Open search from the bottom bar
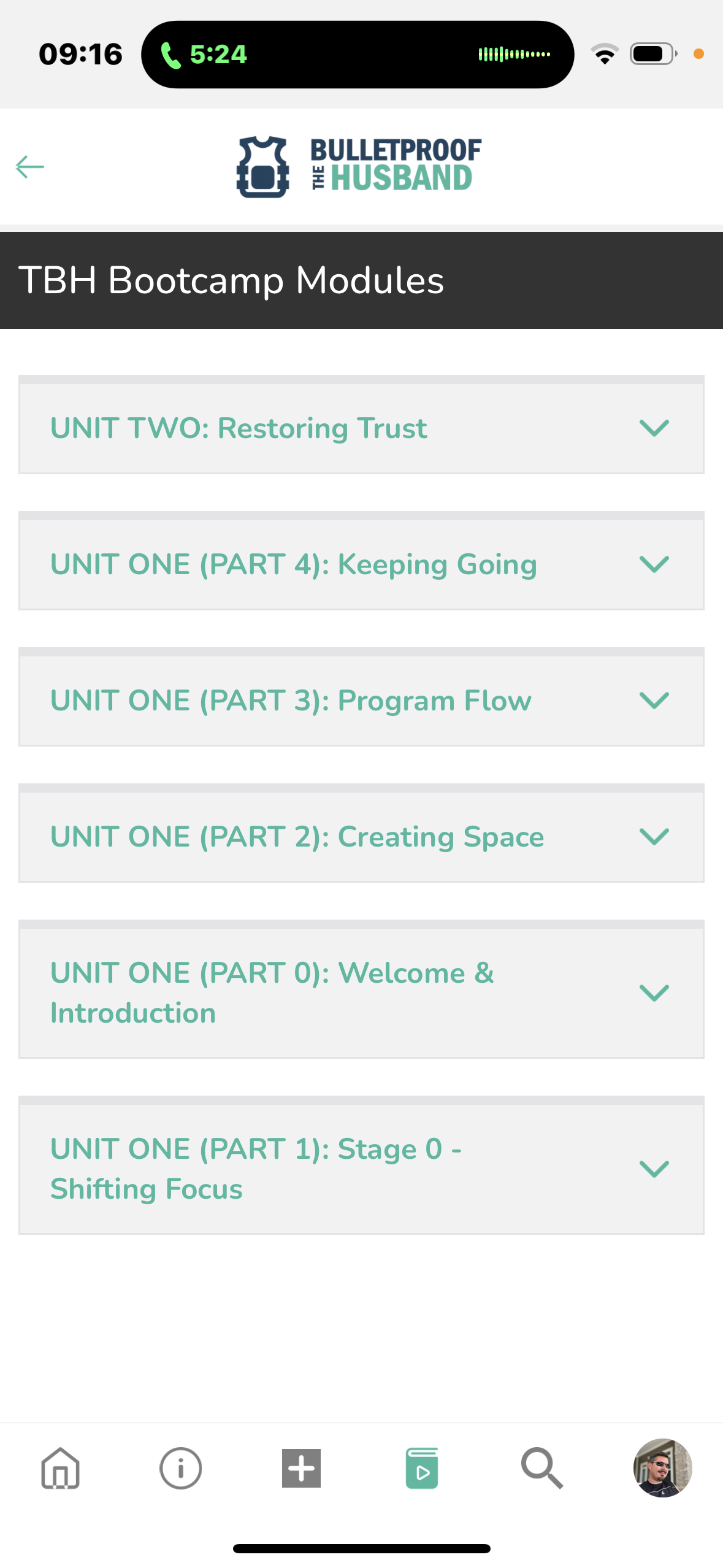 click(542, 1467)
